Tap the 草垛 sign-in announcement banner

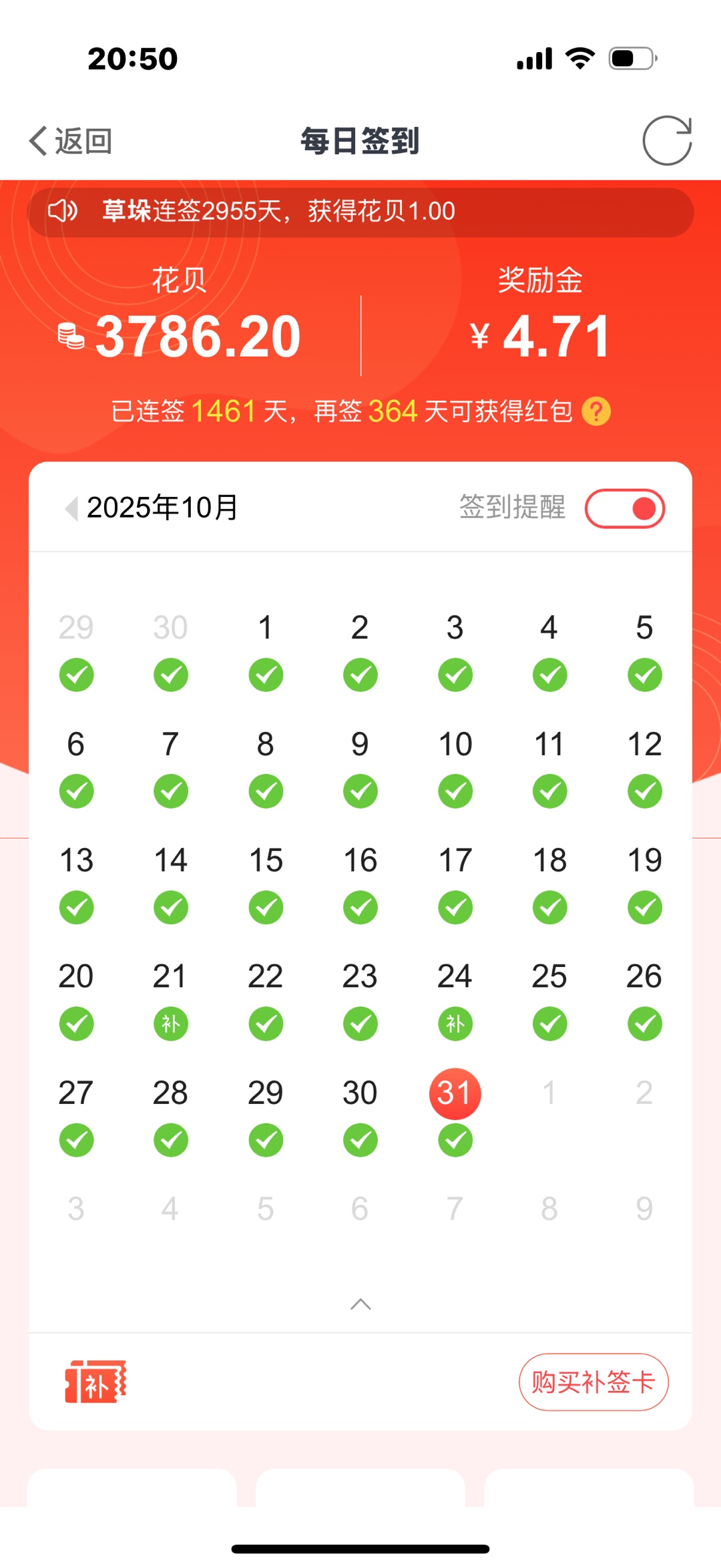(x=360, y=212)
